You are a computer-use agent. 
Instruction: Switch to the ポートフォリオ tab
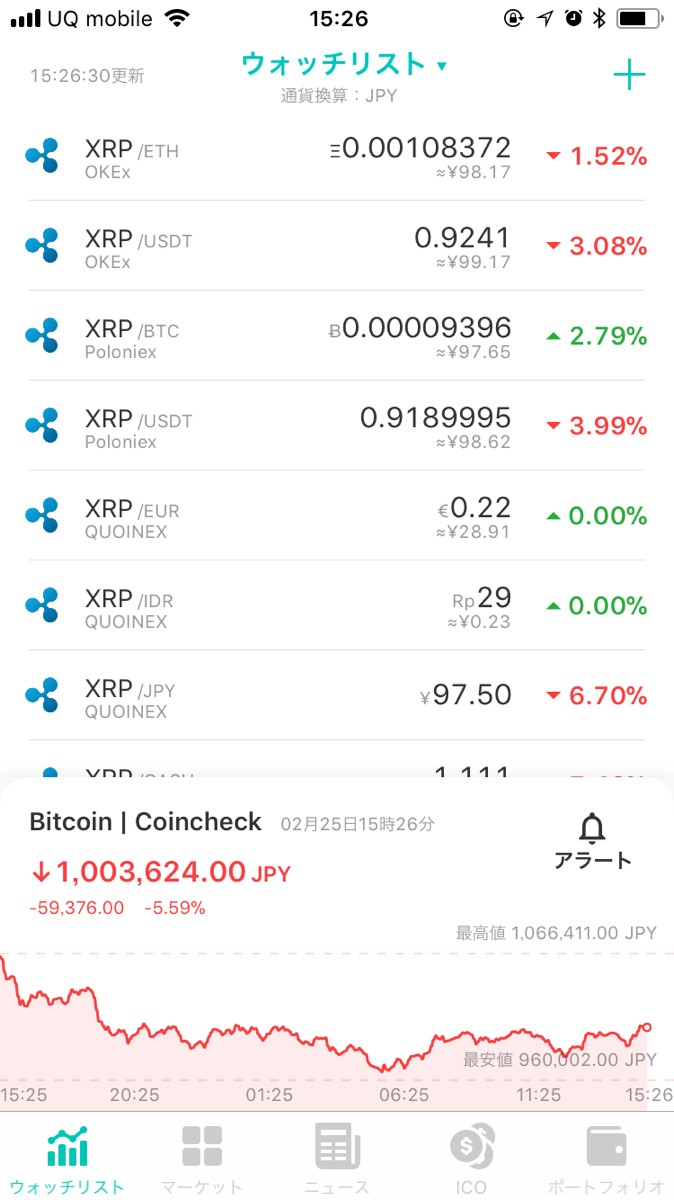(x=606, y=1158)
